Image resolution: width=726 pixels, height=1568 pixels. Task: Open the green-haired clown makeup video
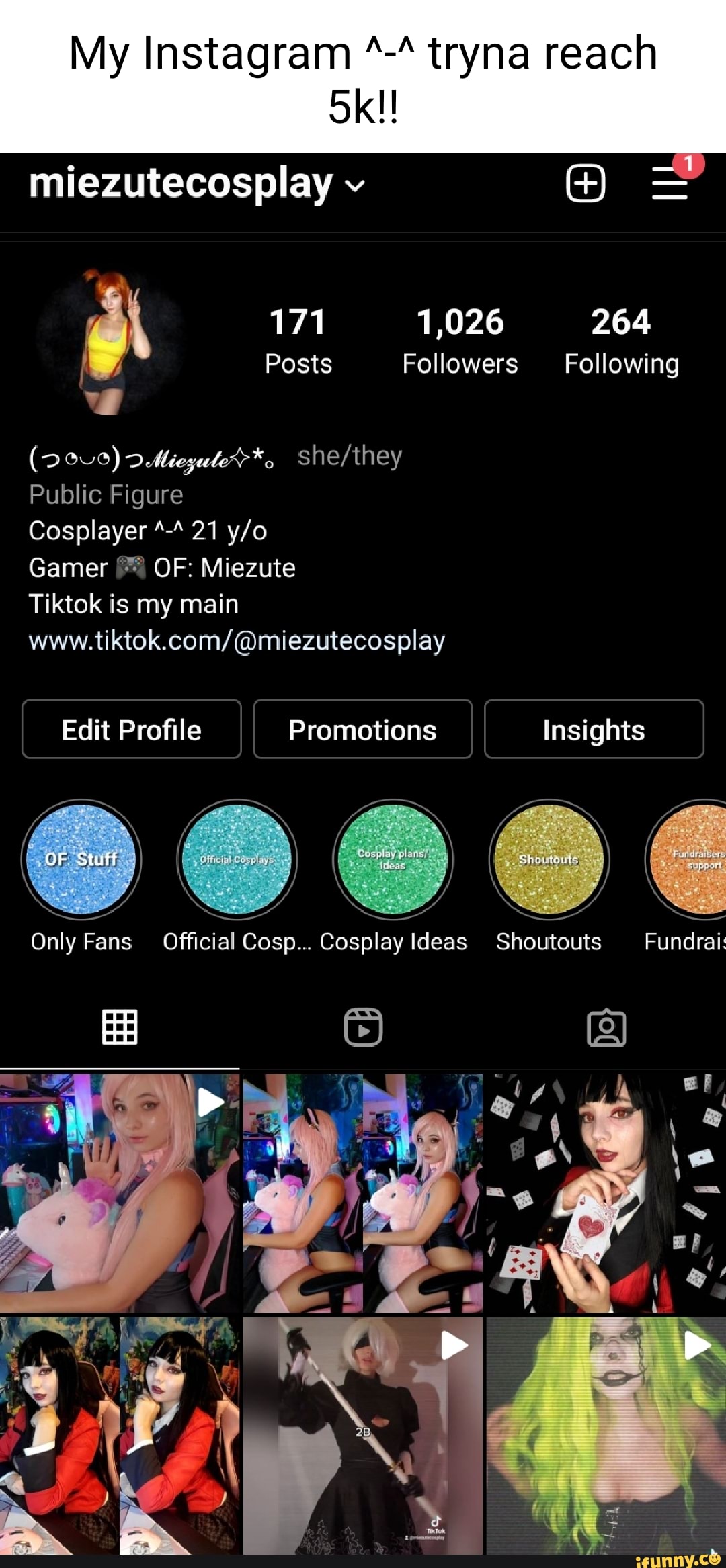[606, 1435]
